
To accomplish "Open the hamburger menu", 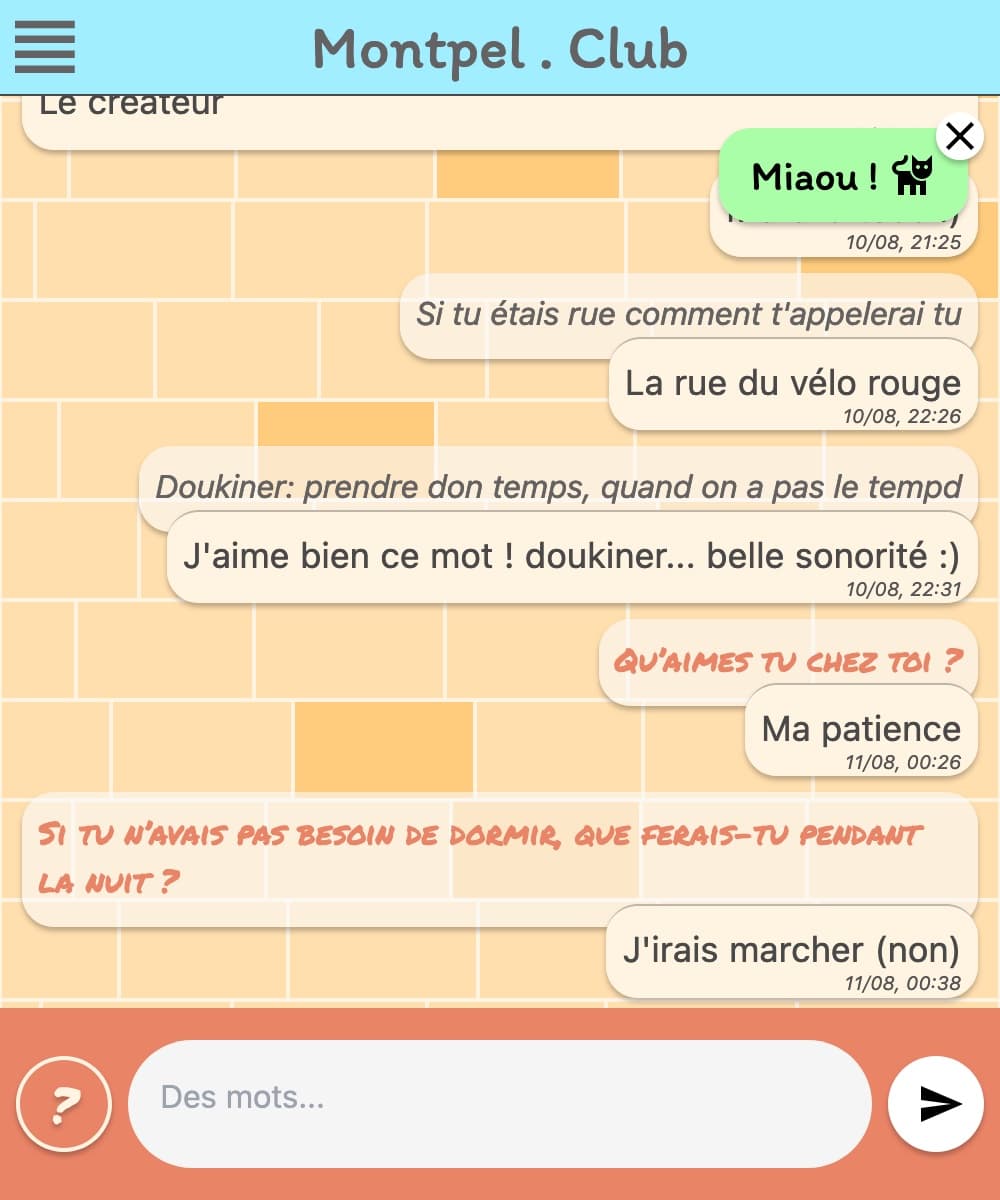I will [x=45, y=47].
